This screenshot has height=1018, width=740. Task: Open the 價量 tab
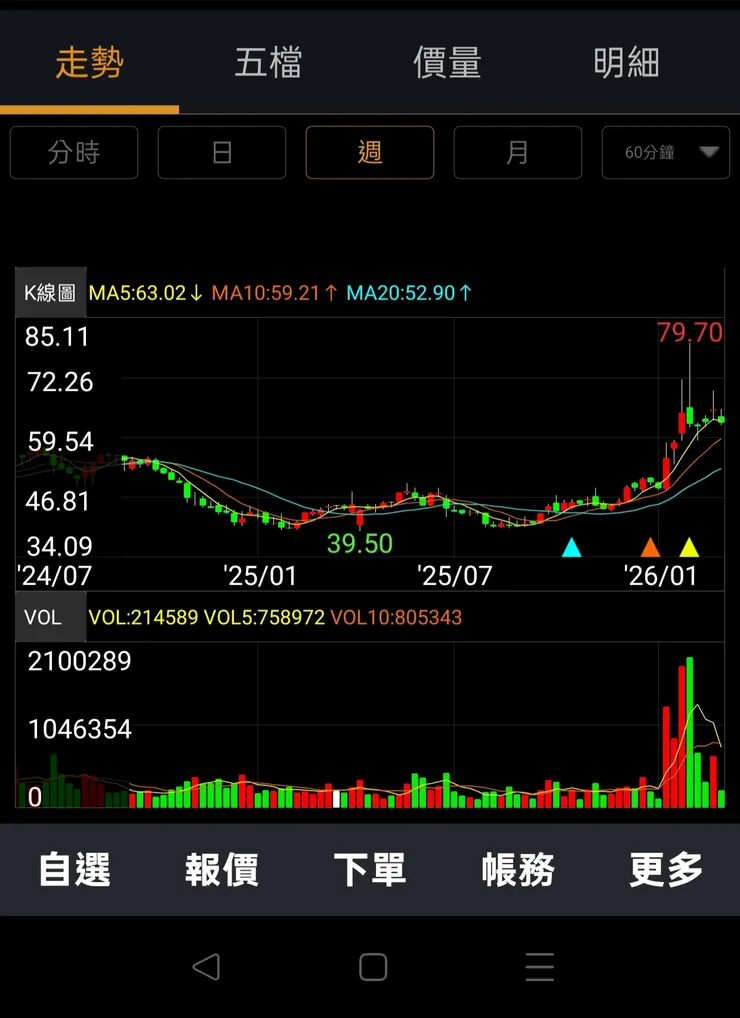(447, 63)
